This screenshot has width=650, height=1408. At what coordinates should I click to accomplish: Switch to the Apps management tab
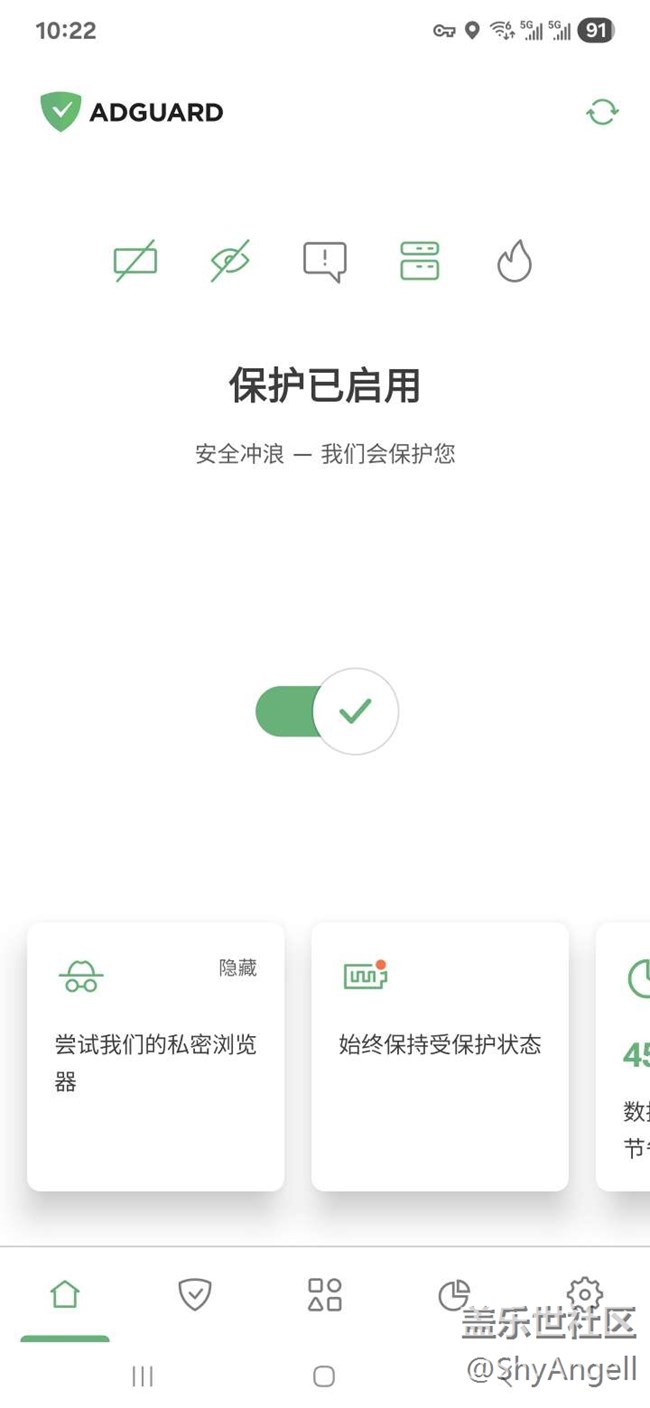coord(325,1295)
